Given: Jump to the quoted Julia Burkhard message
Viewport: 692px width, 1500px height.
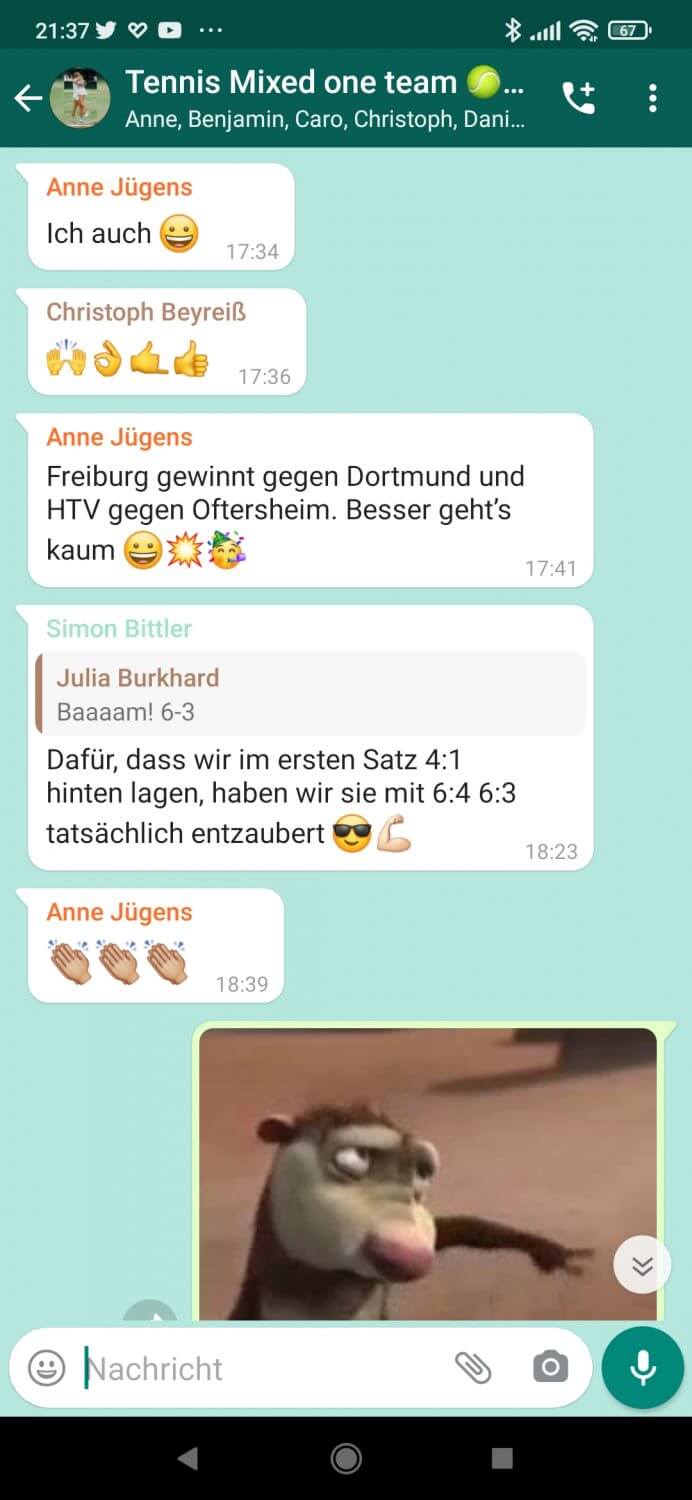Looking at the screenshot, I should click(x=310, y=694).
